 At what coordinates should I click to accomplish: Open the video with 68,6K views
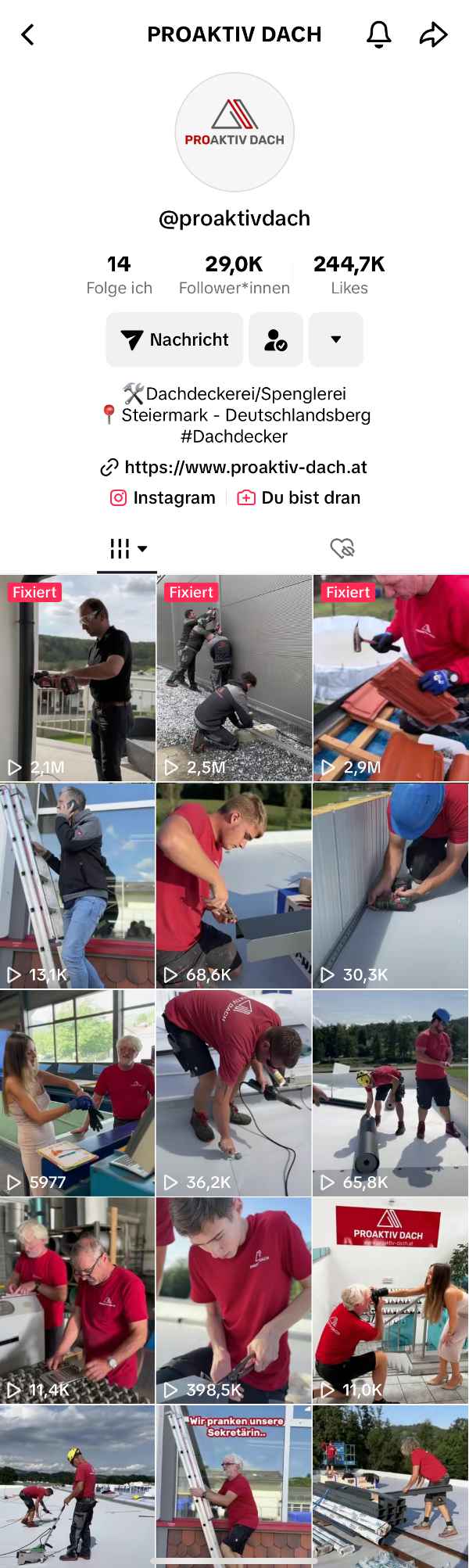234,885
